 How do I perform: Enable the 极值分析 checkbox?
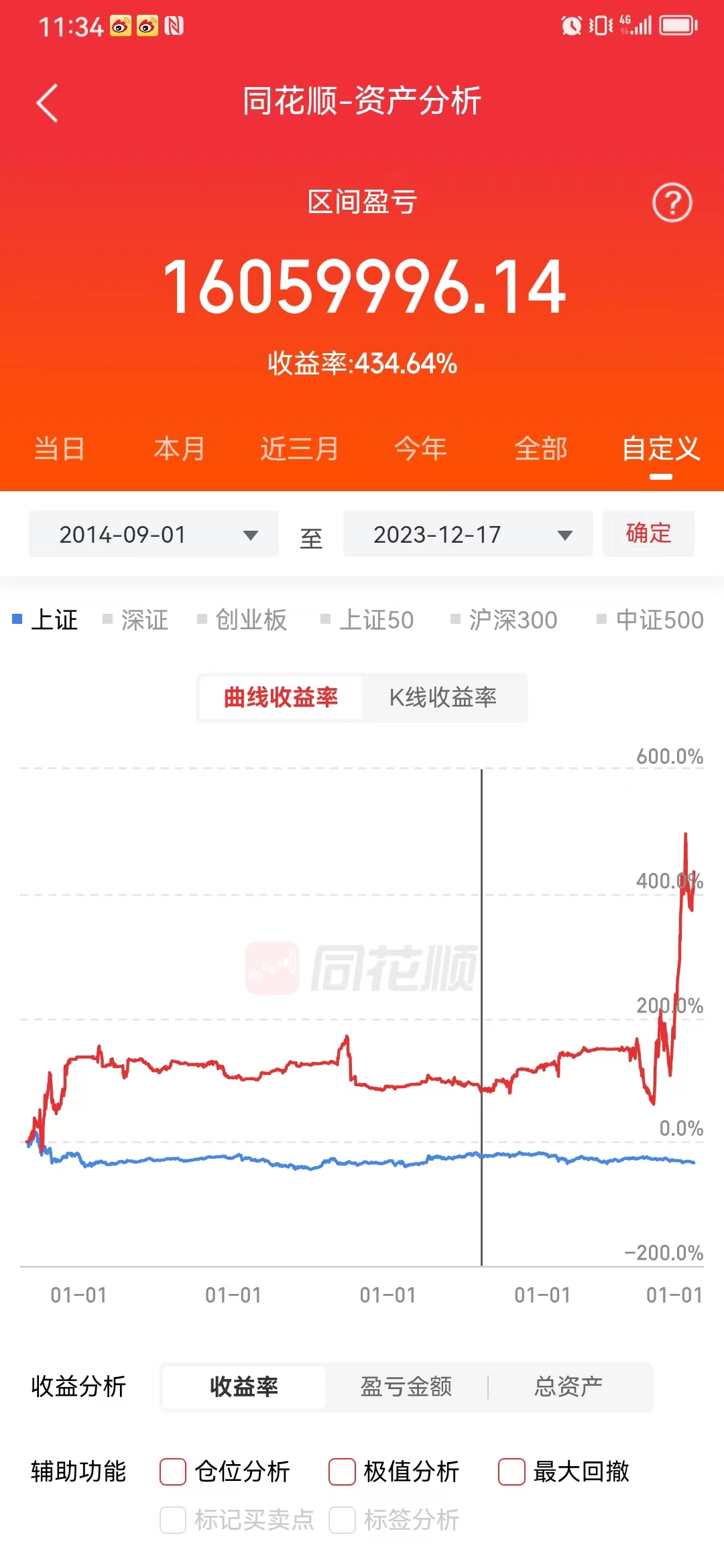tap(342, 1472)
